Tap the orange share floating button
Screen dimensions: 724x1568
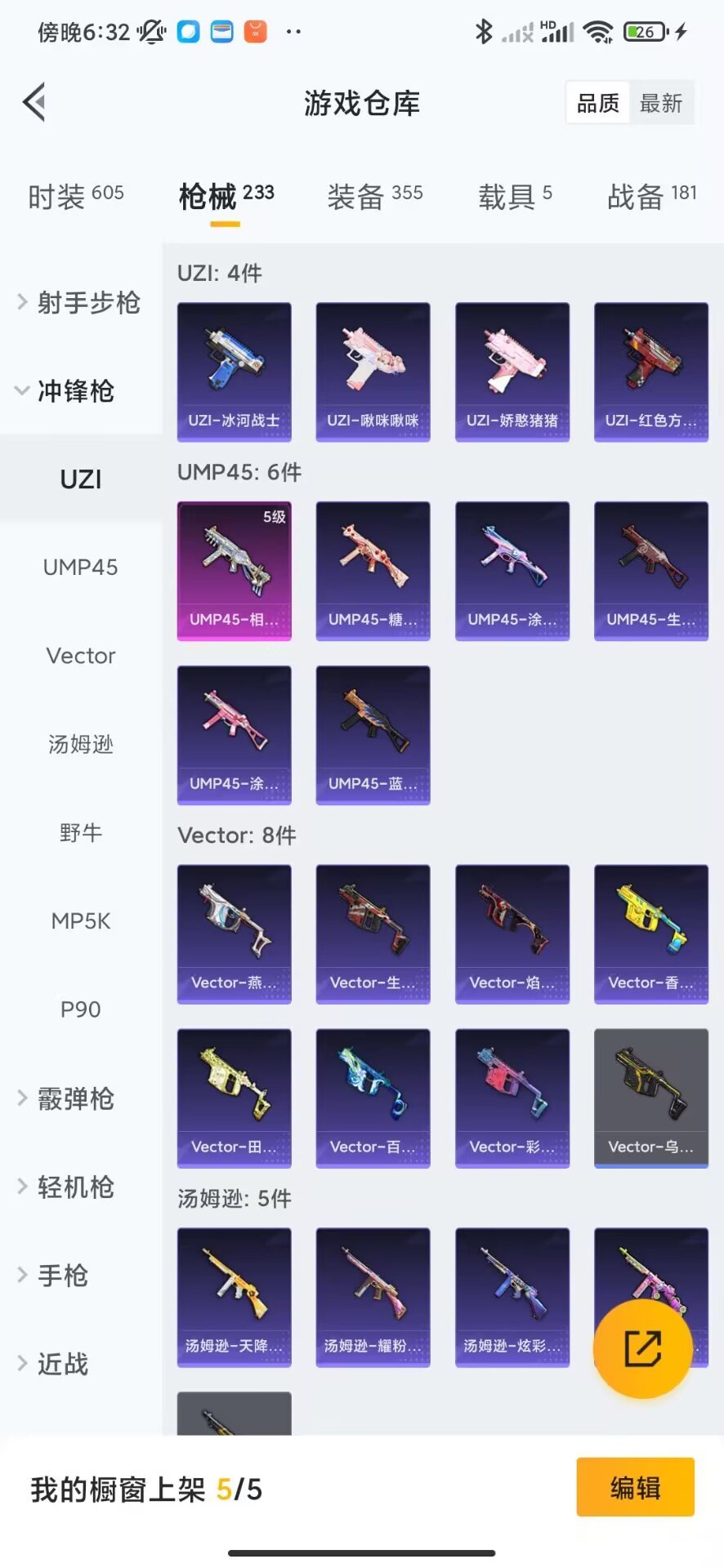(x=642, y=1348)
